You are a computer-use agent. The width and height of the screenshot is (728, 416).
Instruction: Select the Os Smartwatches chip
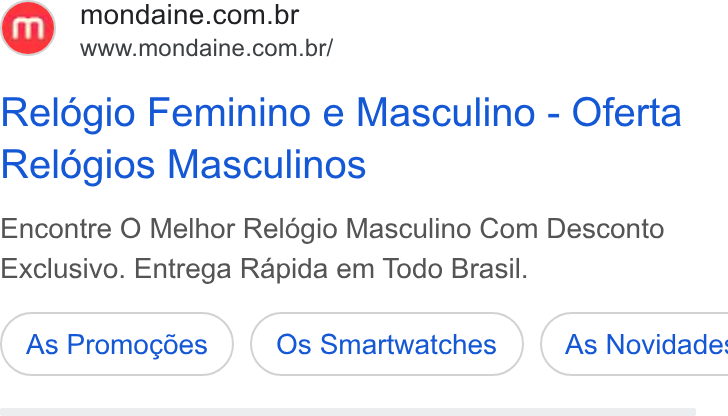[387, 344]
